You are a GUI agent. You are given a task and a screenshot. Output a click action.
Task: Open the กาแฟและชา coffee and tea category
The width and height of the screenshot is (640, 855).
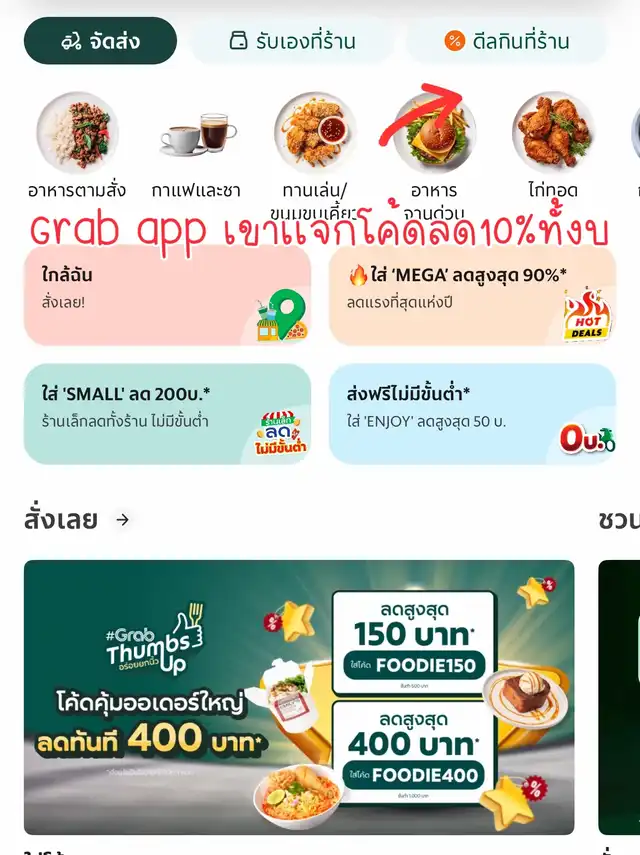tap(200, 133)
